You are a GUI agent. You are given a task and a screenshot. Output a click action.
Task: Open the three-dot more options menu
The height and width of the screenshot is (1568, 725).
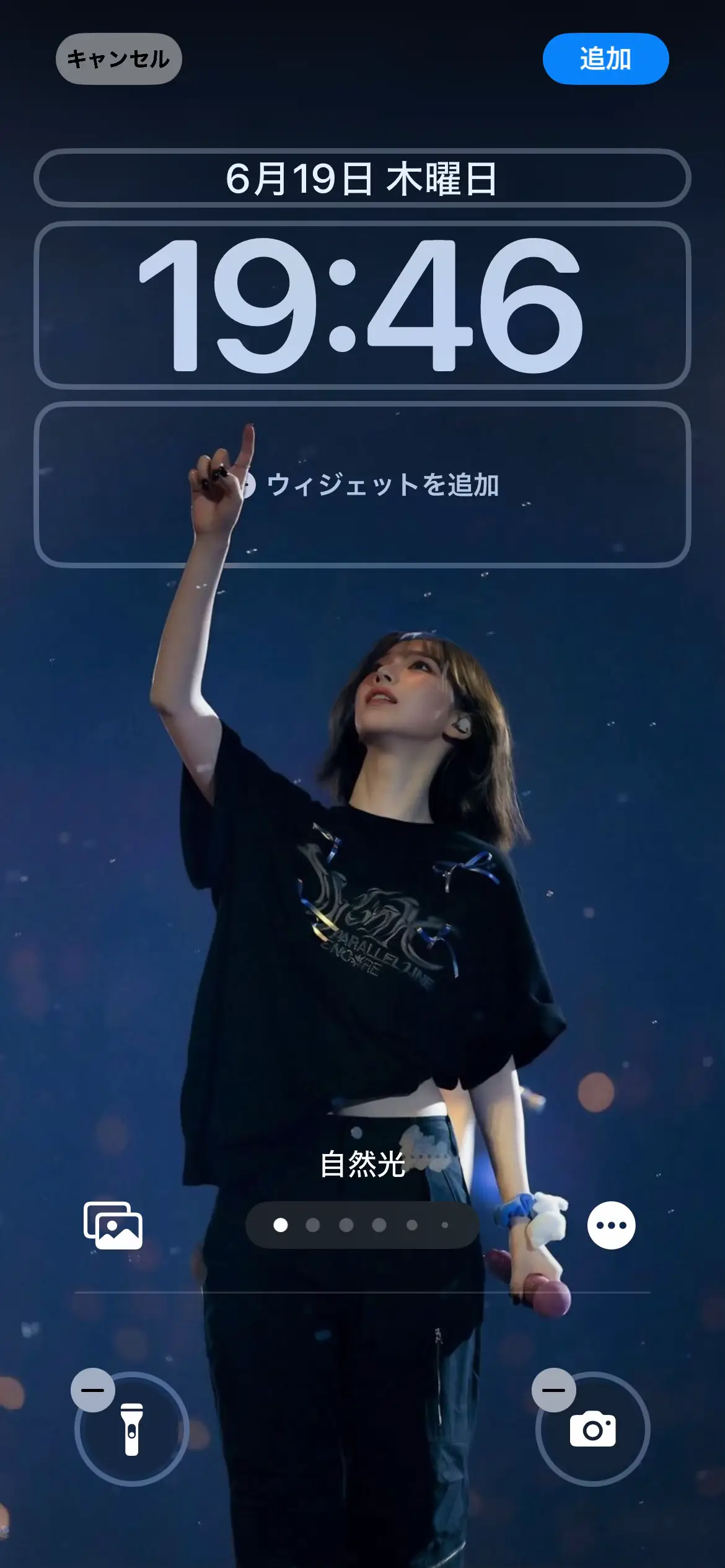point(611,1225)
